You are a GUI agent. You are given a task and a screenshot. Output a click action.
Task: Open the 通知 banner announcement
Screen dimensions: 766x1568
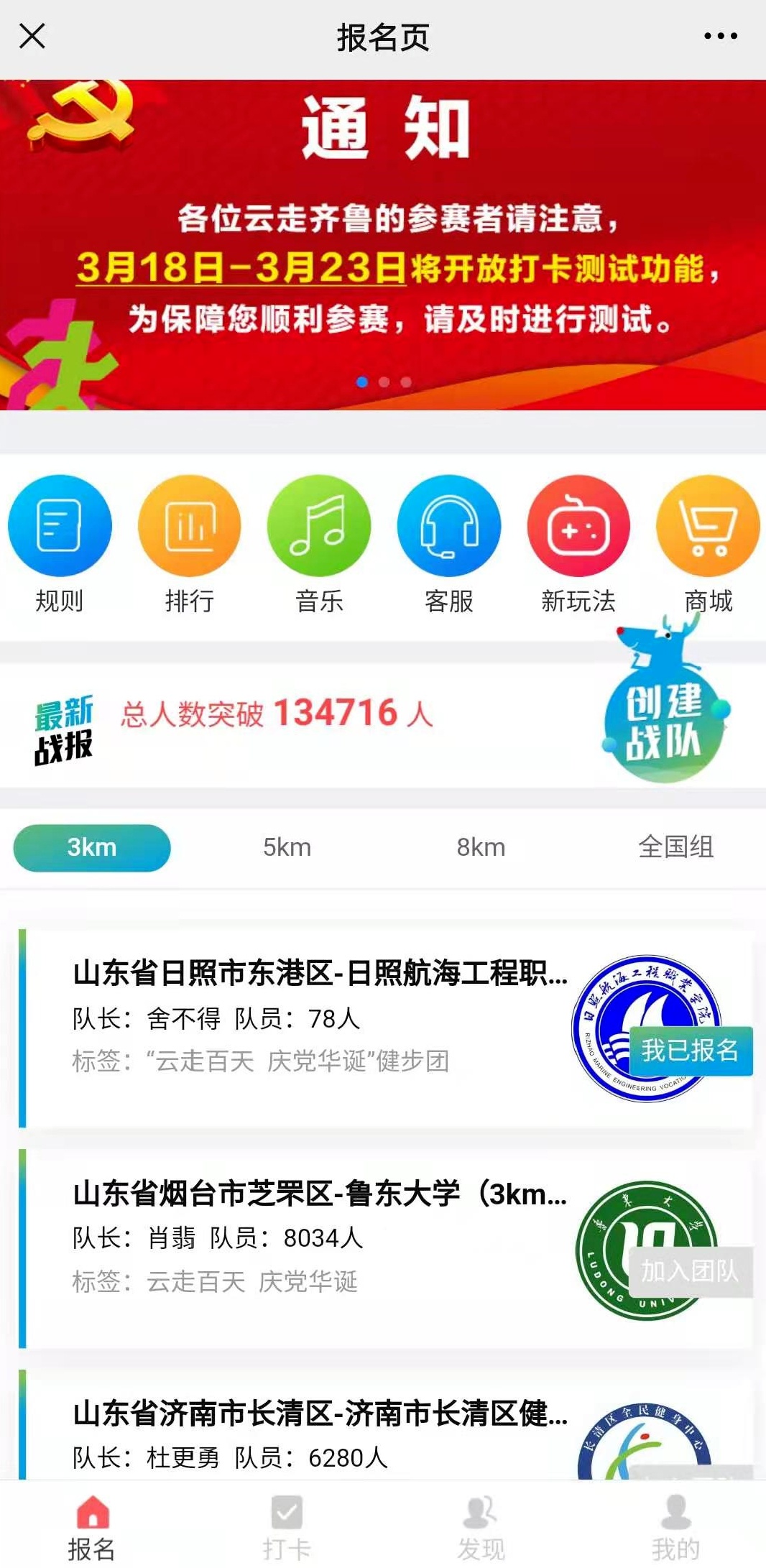click(x=383, y=244)
